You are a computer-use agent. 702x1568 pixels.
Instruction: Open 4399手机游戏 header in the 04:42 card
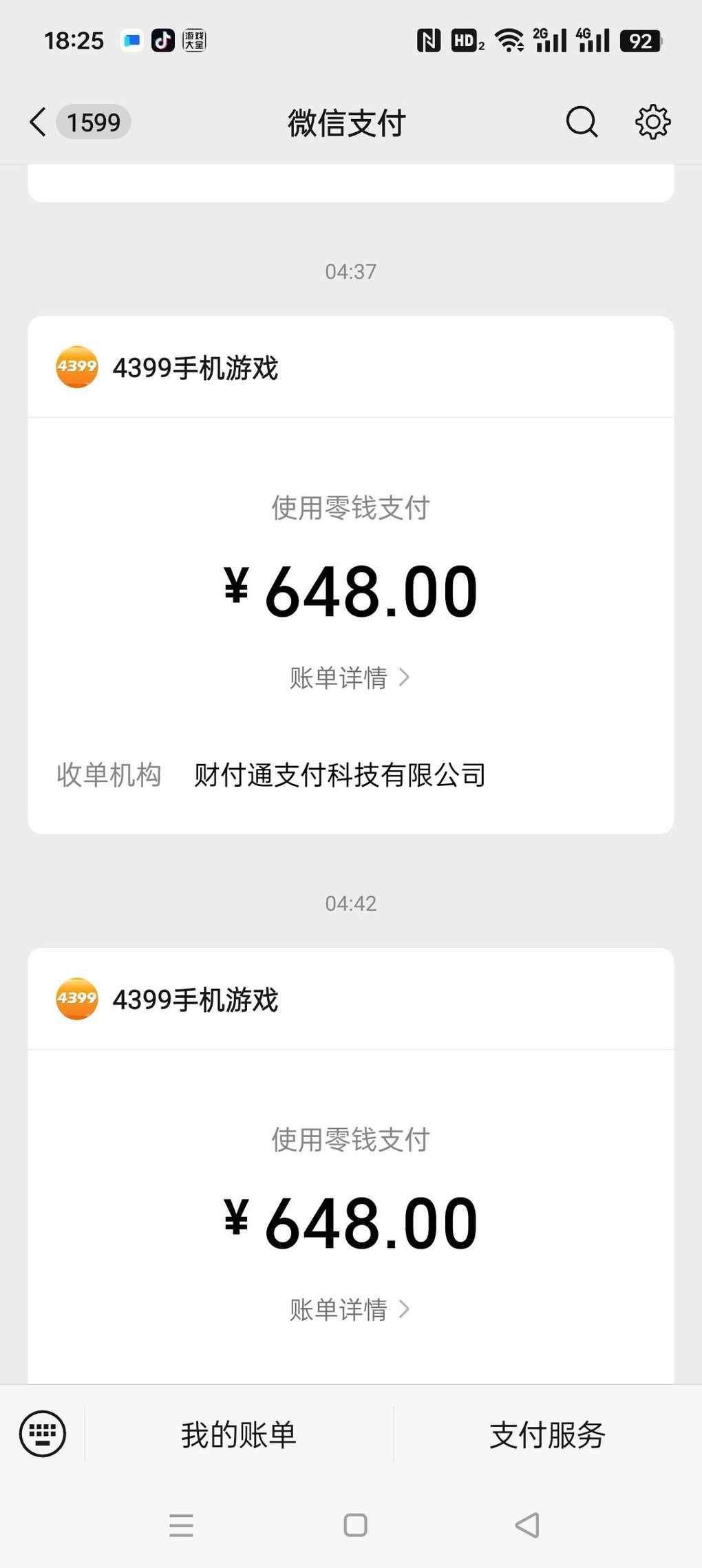click(351, 999)
